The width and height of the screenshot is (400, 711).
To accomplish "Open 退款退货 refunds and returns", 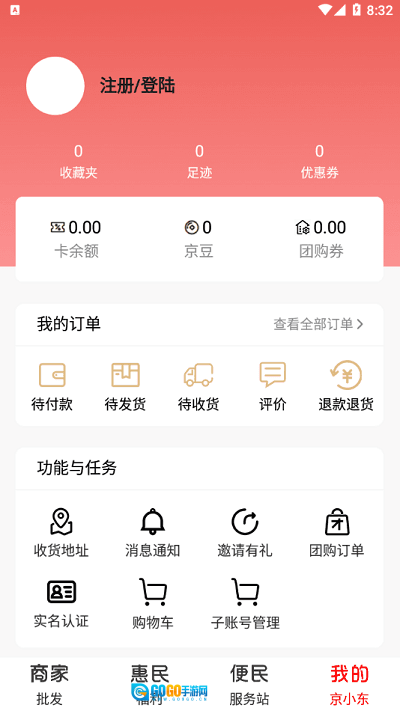I will 346,386.
